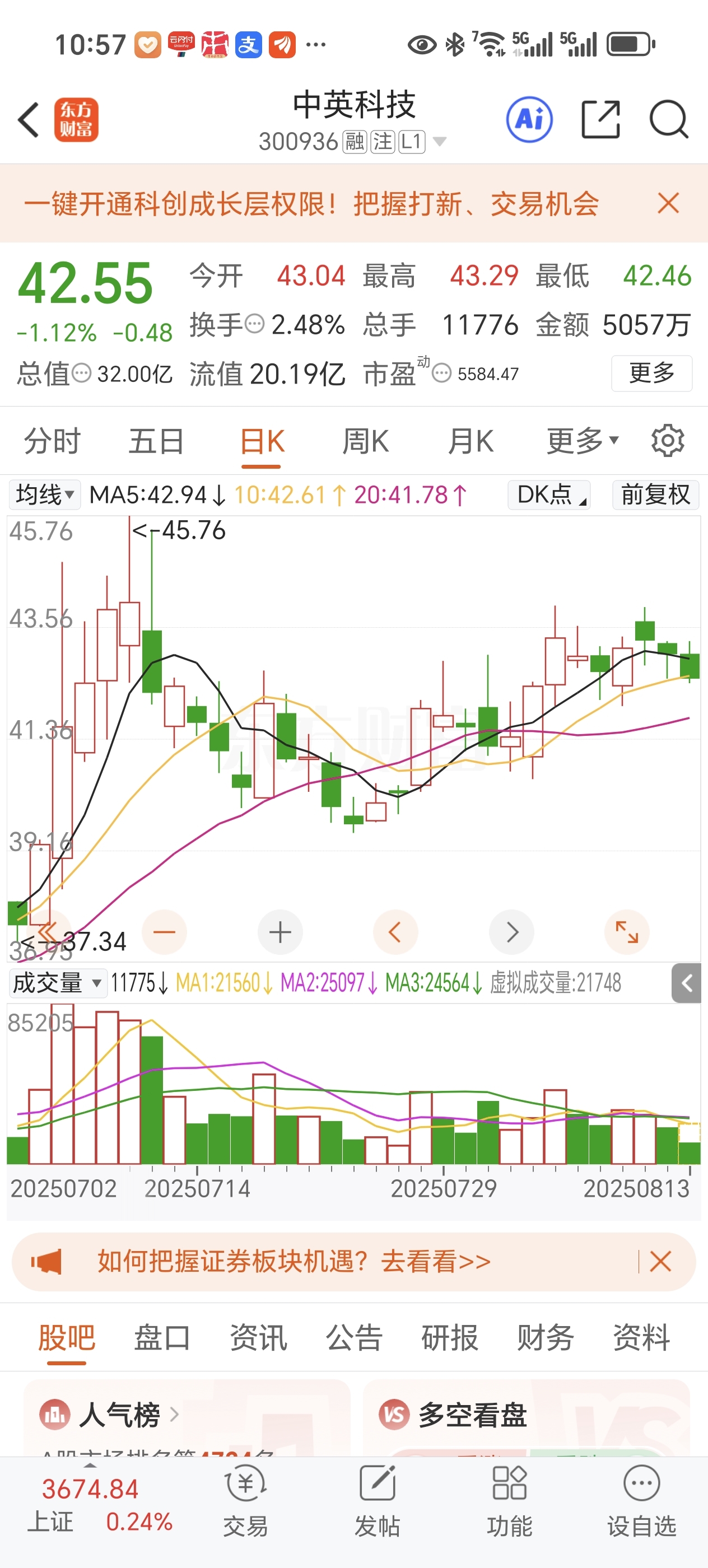Switch to the 资讯 tab

(x=258, y=1338)
